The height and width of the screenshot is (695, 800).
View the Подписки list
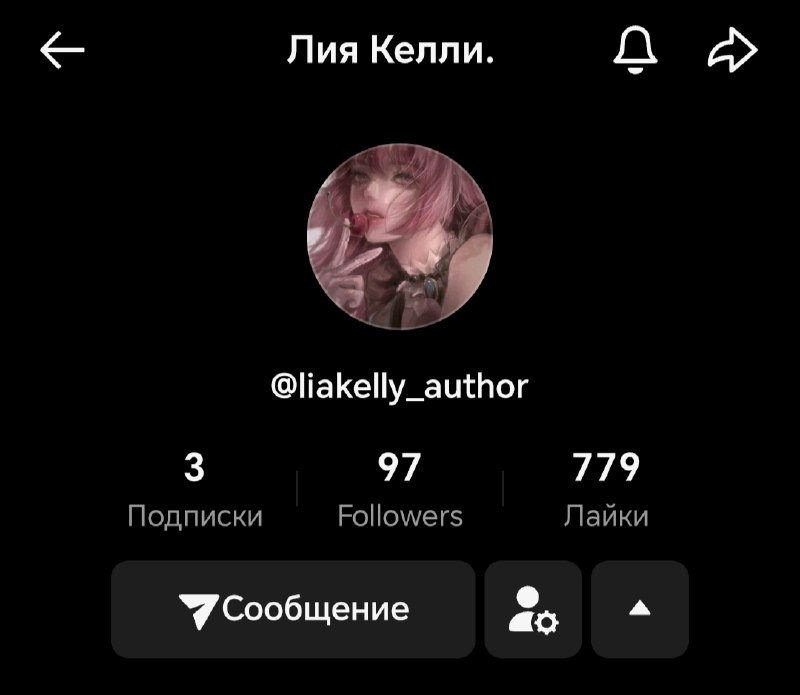195,490
